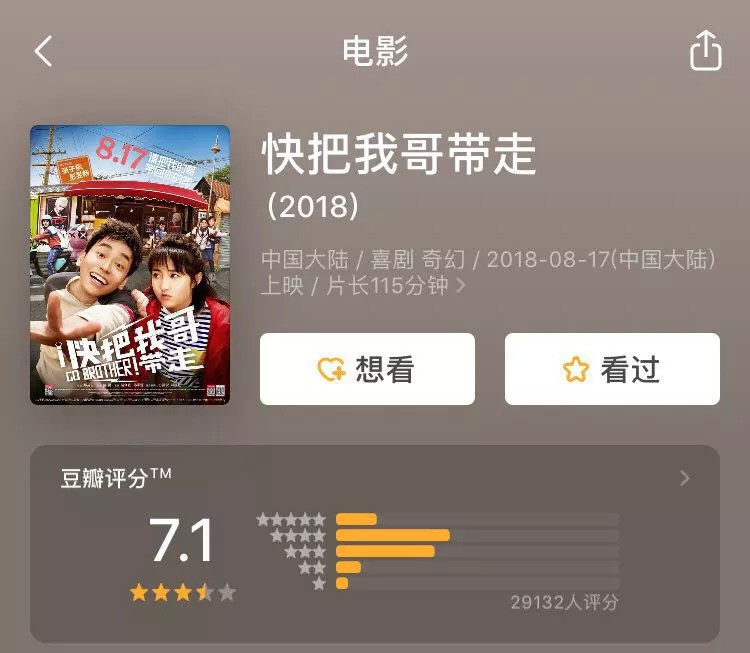This screenshot has width=750, height=653.
Task: Open the 豆瓣评分 rating details
Action: click(x=685, y=478)
